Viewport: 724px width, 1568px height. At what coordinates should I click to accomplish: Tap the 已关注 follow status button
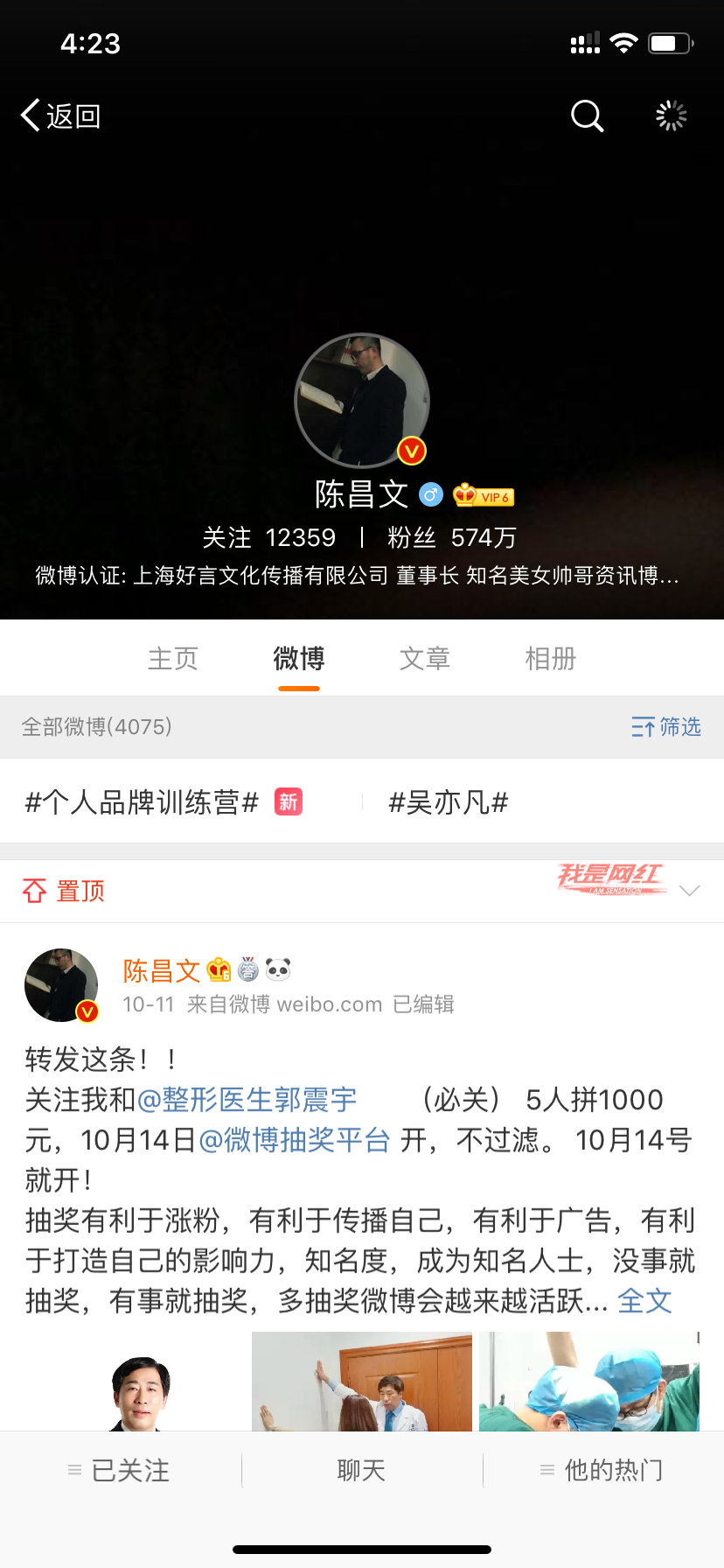(x=120, y=1470)
